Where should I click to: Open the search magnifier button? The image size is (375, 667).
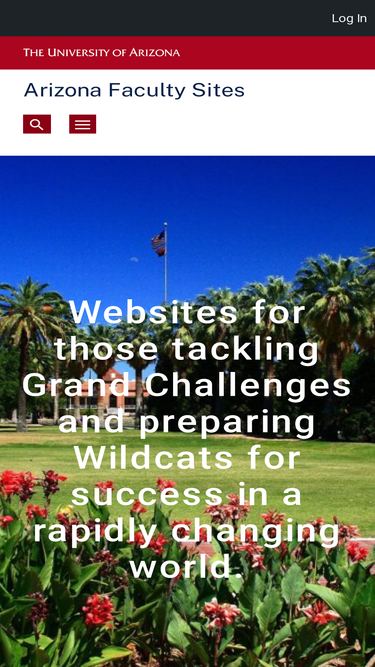[x=37, y=124]
